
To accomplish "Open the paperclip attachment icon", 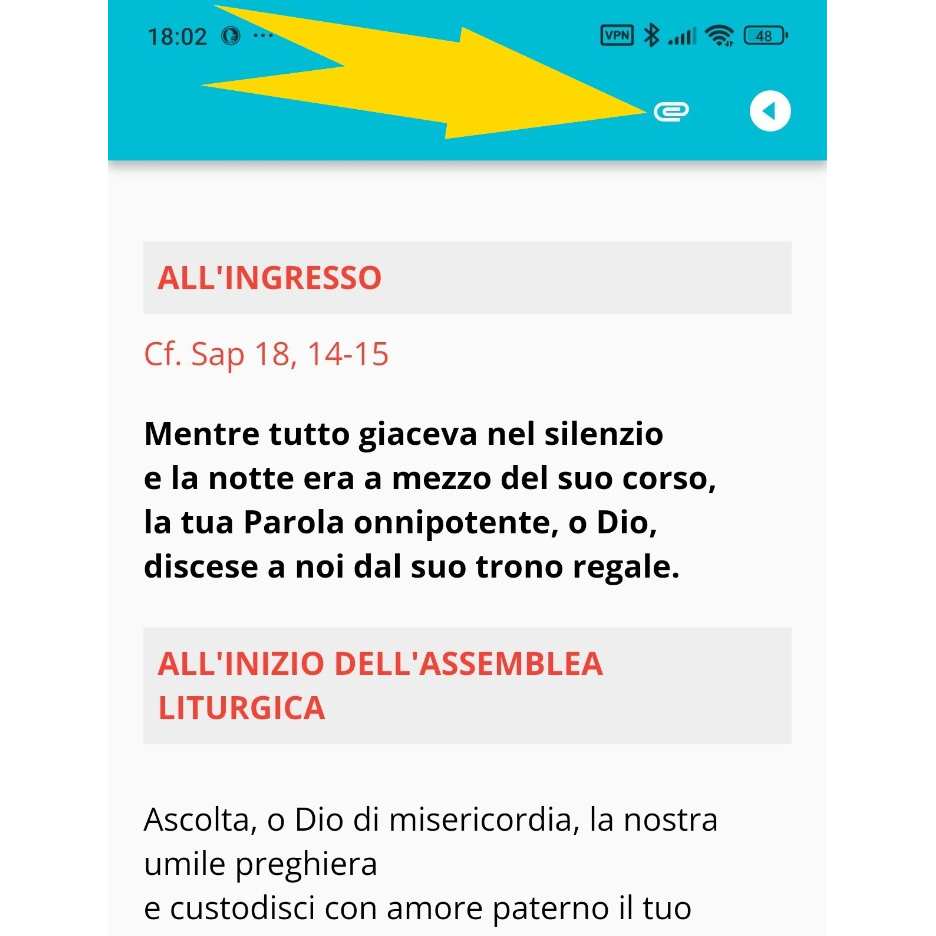I will pos(671,111).
